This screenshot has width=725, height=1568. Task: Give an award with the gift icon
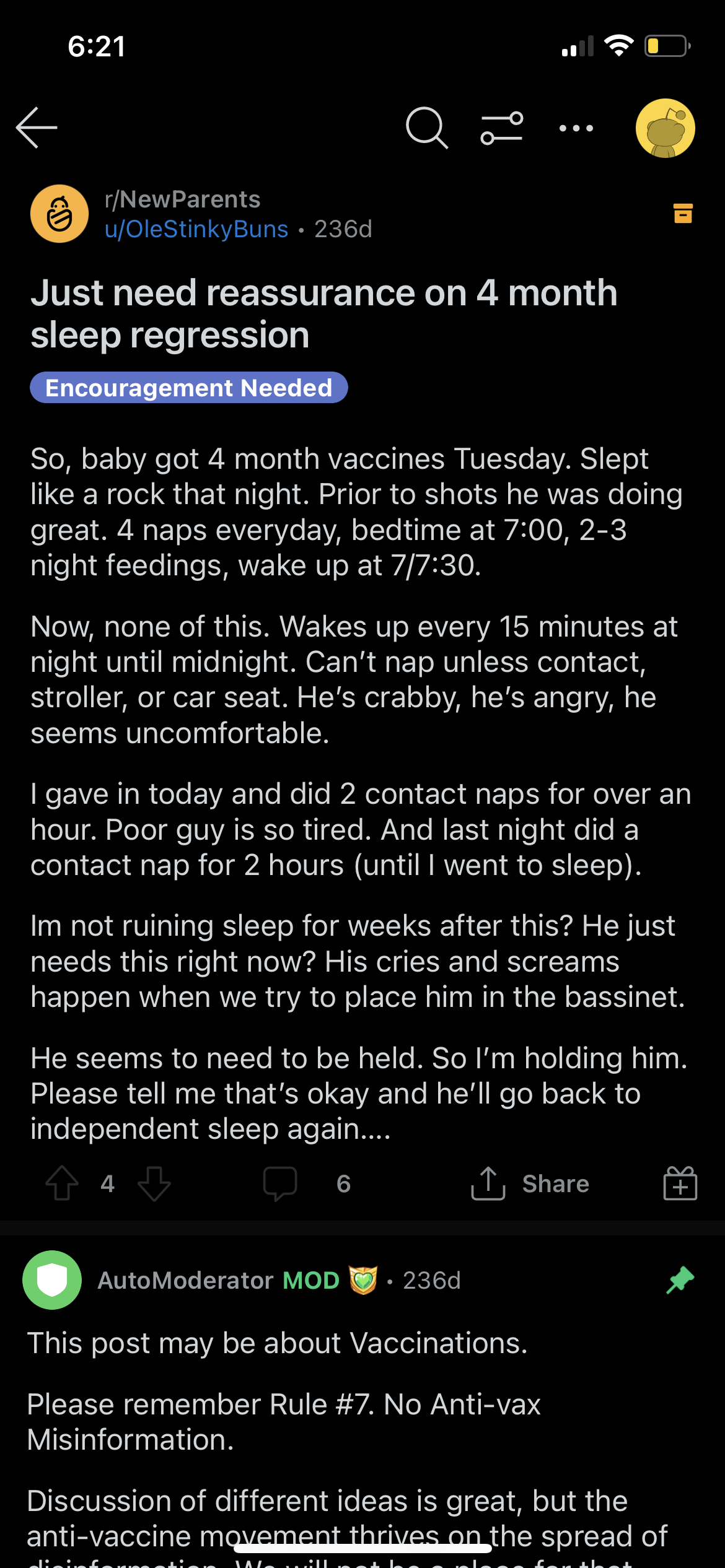coord(680,1183)
